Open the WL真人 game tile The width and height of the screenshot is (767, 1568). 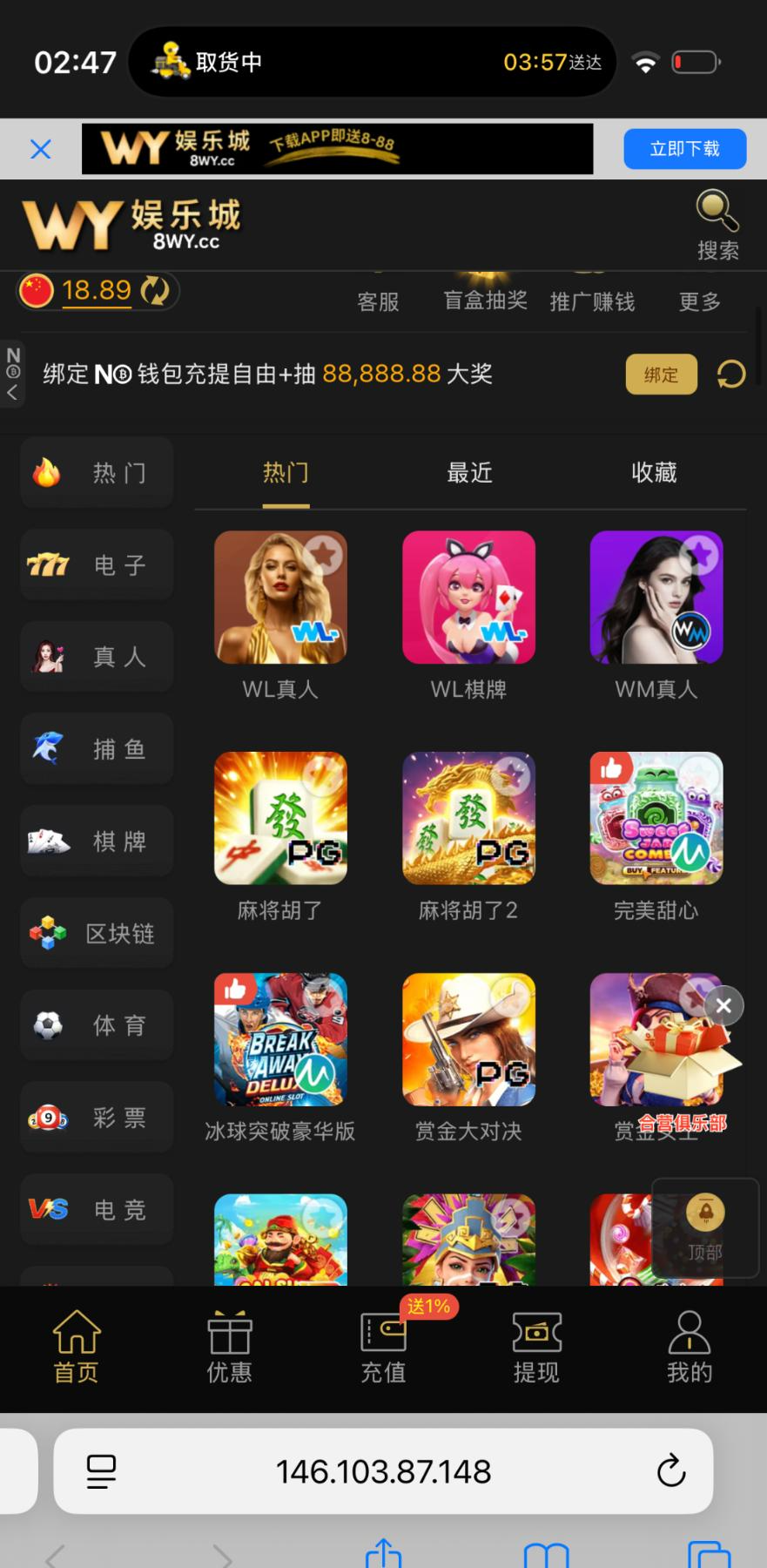pos(280,598)
